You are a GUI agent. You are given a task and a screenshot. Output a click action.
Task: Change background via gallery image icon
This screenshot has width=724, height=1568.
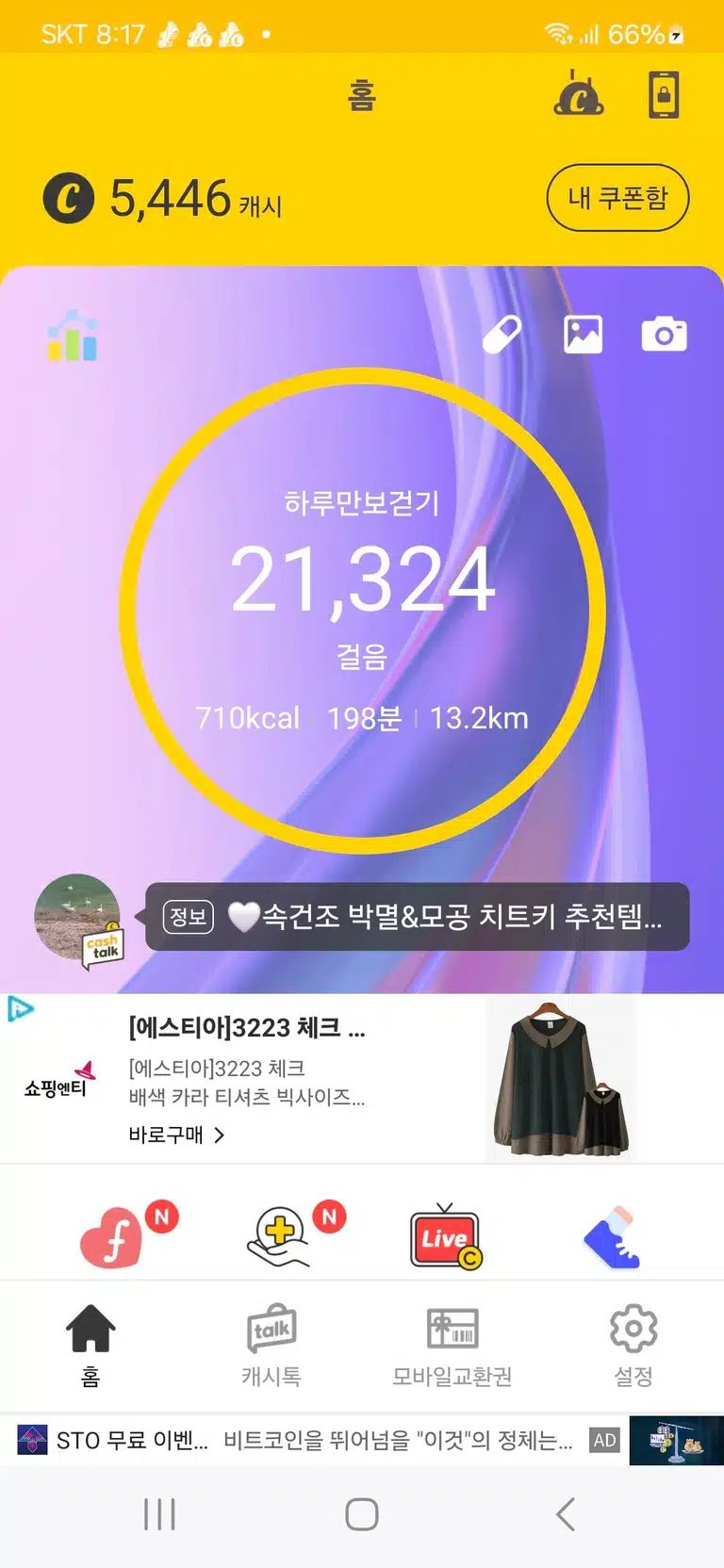point(583,335)
